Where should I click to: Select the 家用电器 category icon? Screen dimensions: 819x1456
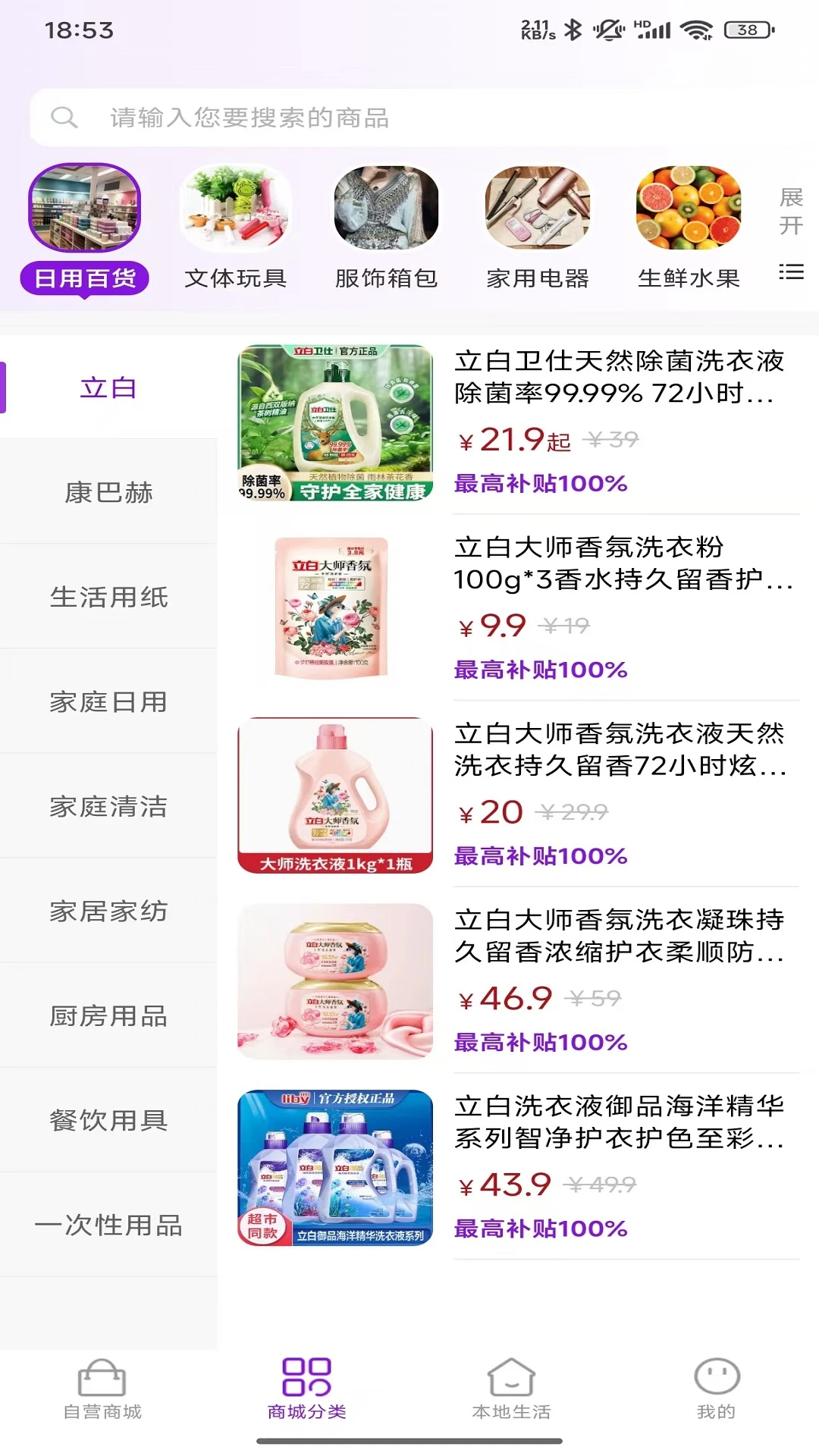[x=538, y=209]
